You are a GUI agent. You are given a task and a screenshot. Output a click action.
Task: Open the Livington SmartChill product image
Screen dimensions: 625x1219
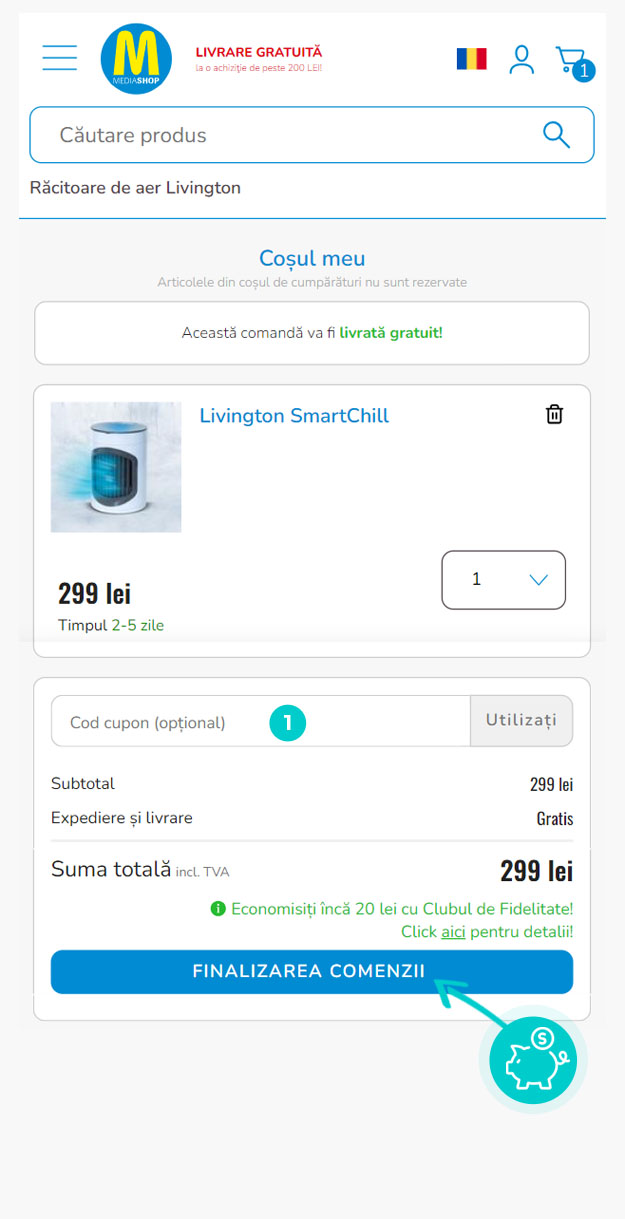116,467
